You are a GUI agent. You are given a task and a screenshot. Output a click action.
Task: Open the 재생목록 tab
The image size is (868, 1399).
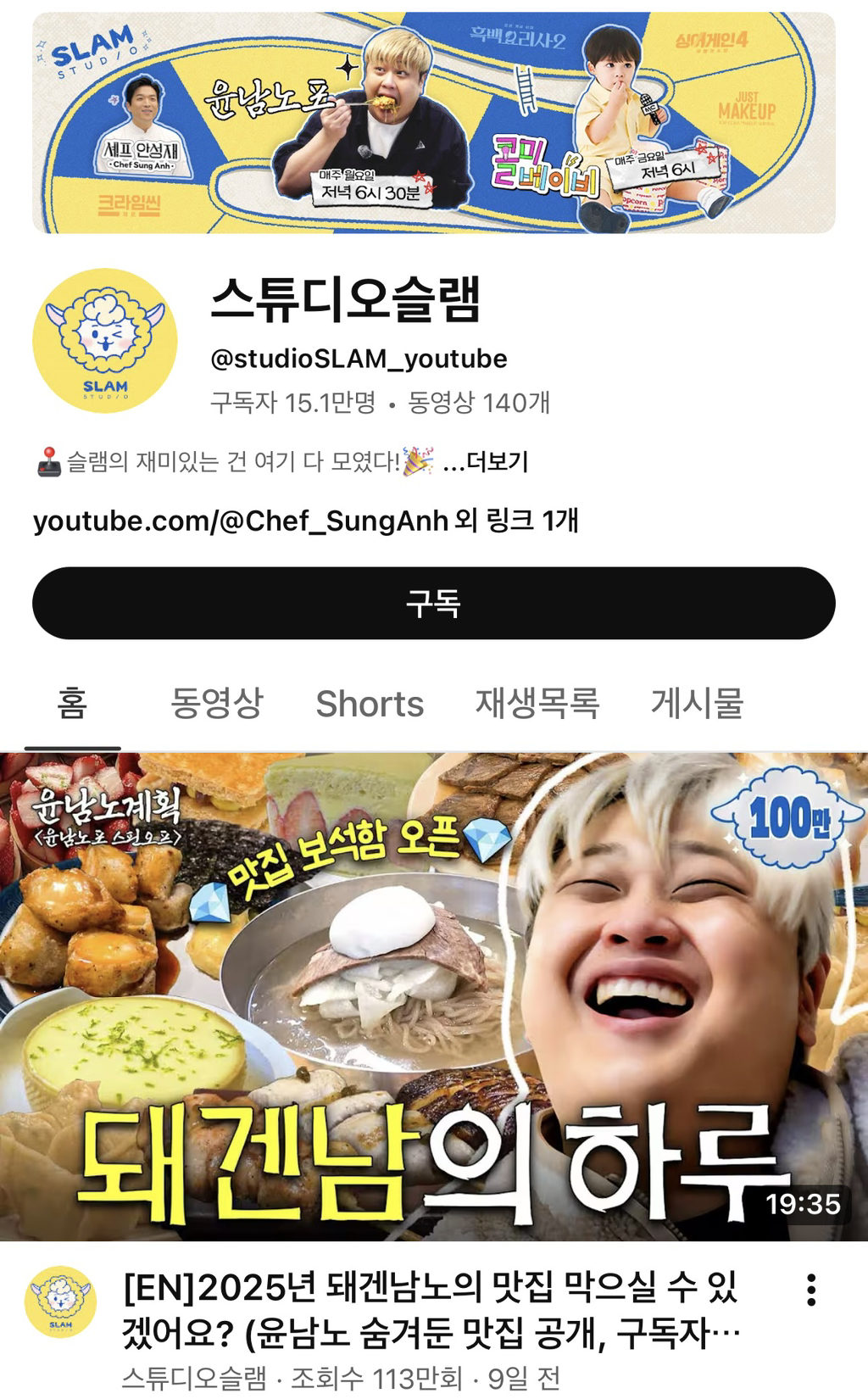537,703
